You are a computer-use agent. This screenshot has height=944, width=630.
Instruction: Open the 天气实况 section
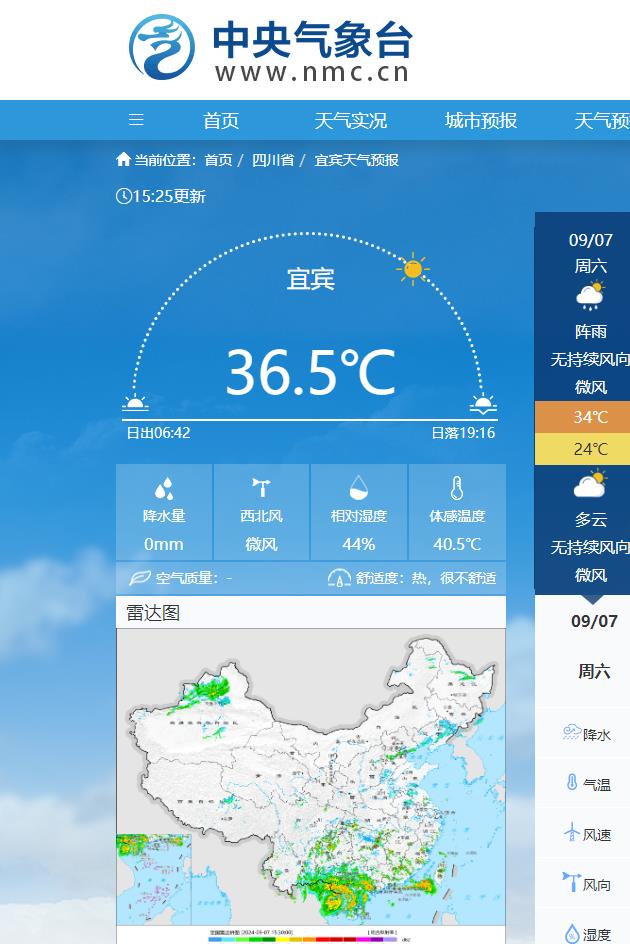coord(350,121)
